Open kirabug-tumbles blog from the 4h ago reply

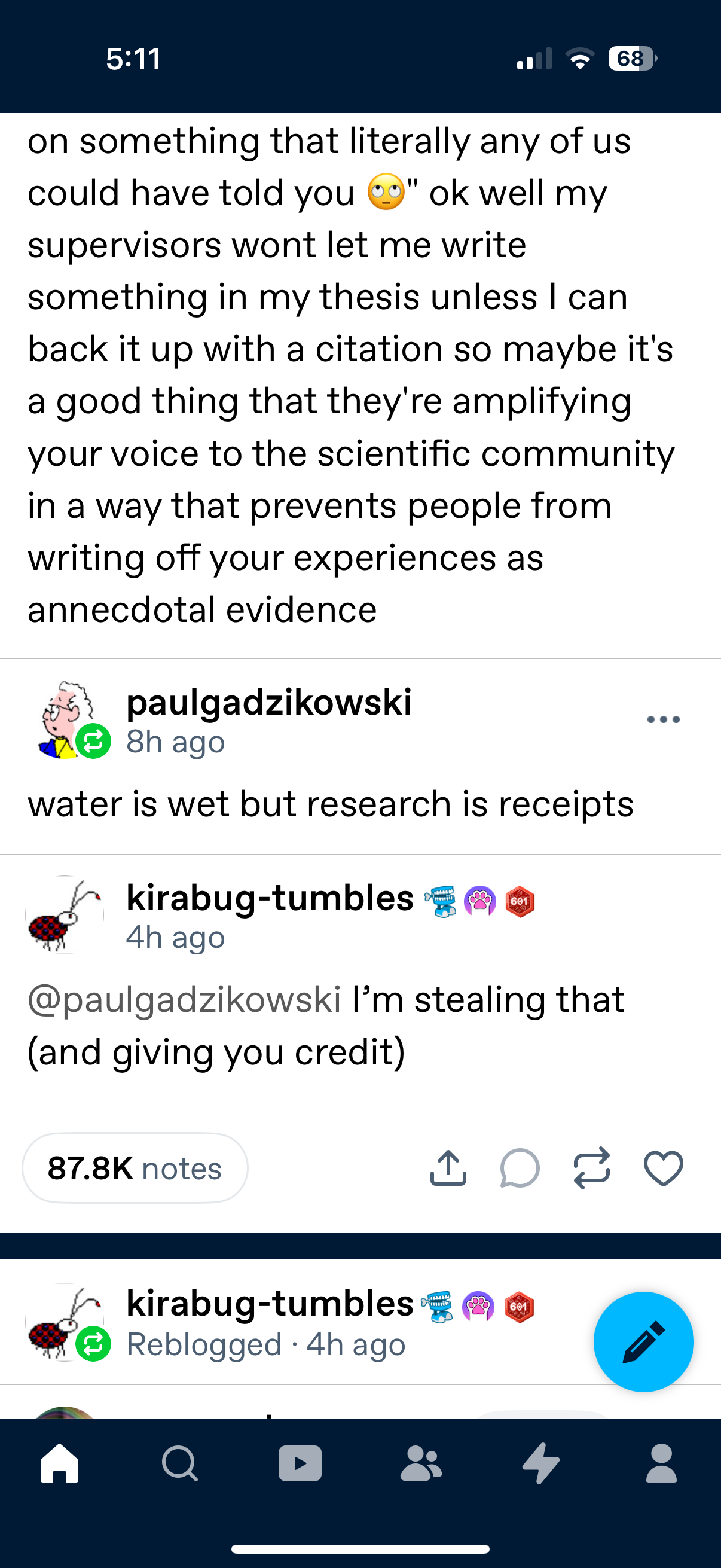coord(270,898)
